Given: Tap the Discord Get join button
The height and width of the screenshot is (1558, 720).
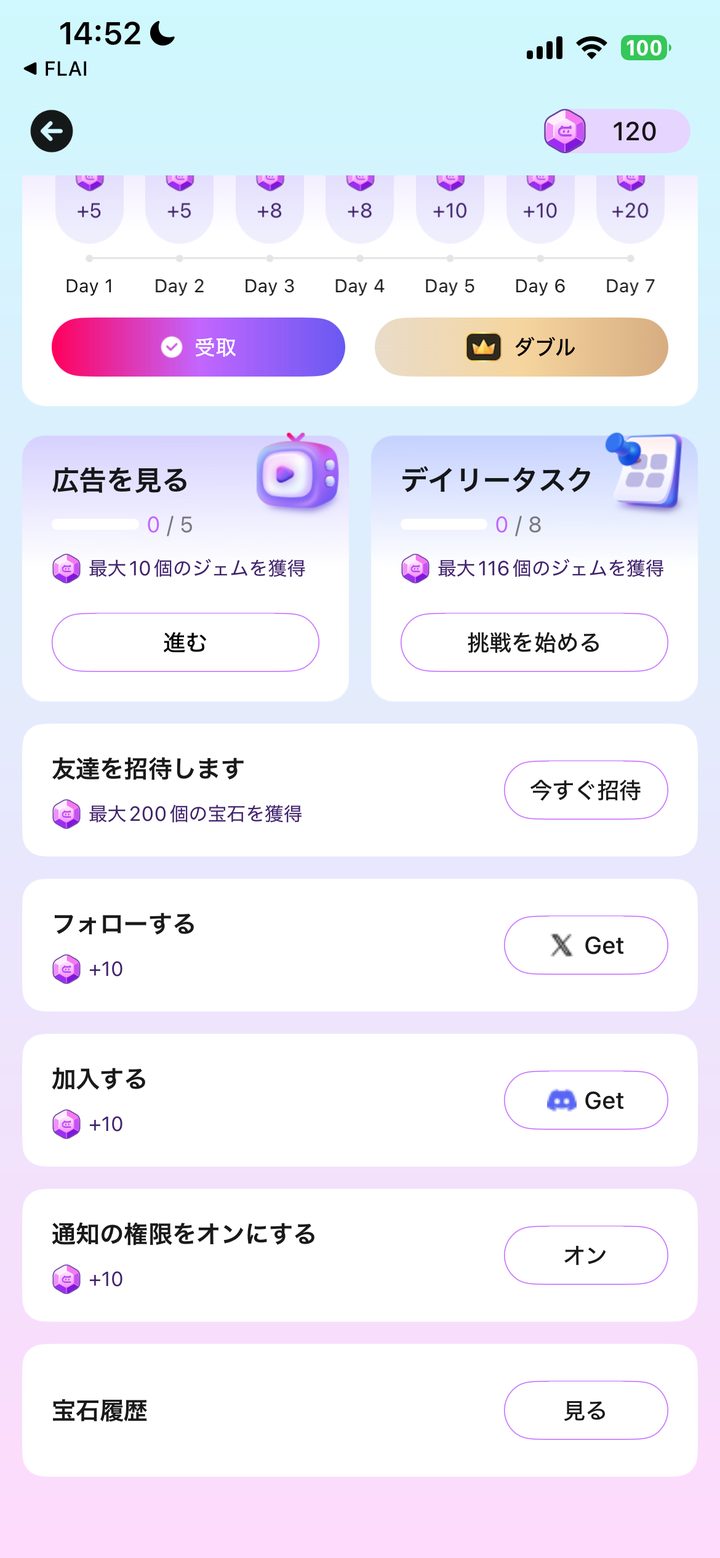Looking at the screenshot, I should click(586, 1100).
